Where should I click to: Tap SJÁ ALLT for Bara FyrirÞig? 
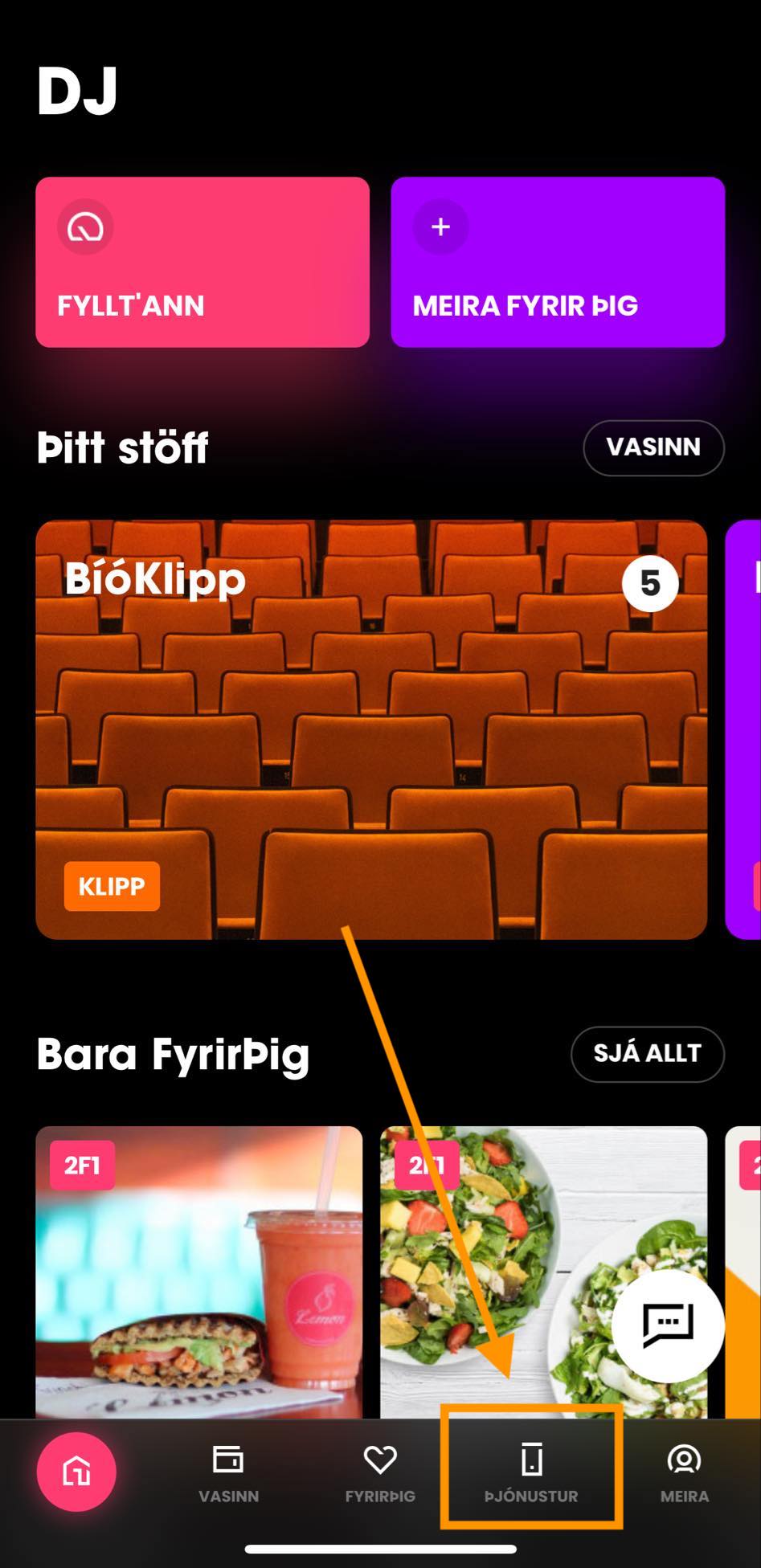tap(647, 1053)
